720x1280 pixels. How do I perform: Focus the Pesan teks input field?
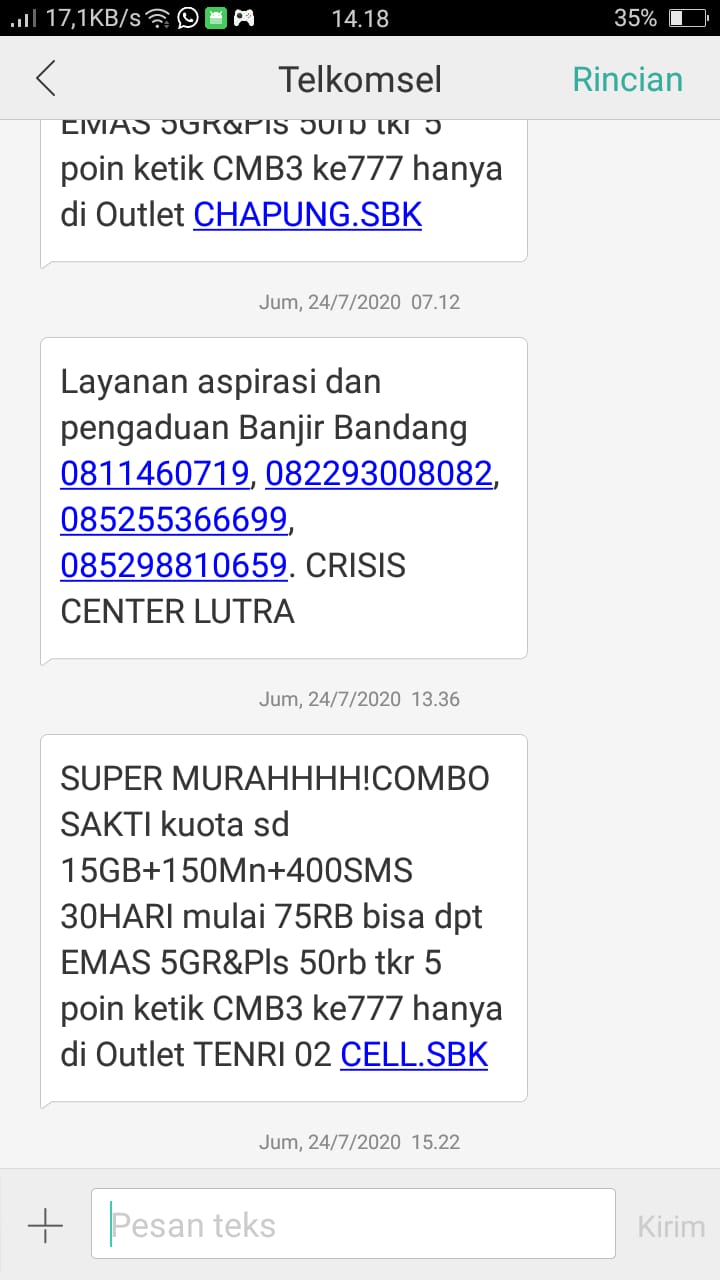353,1224
